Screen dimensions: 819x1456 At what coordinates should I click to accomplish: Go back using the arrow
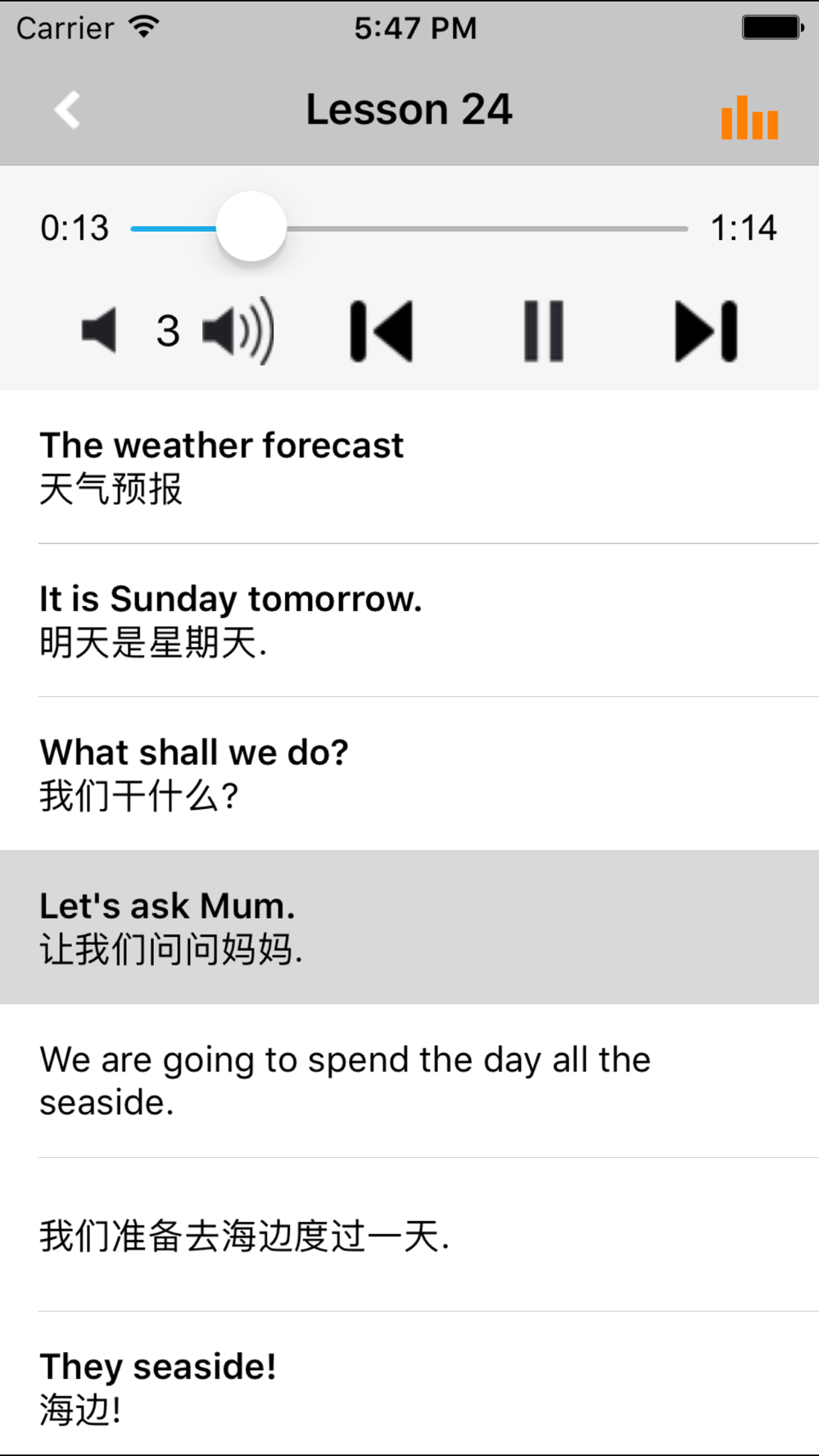pos(68,110)
